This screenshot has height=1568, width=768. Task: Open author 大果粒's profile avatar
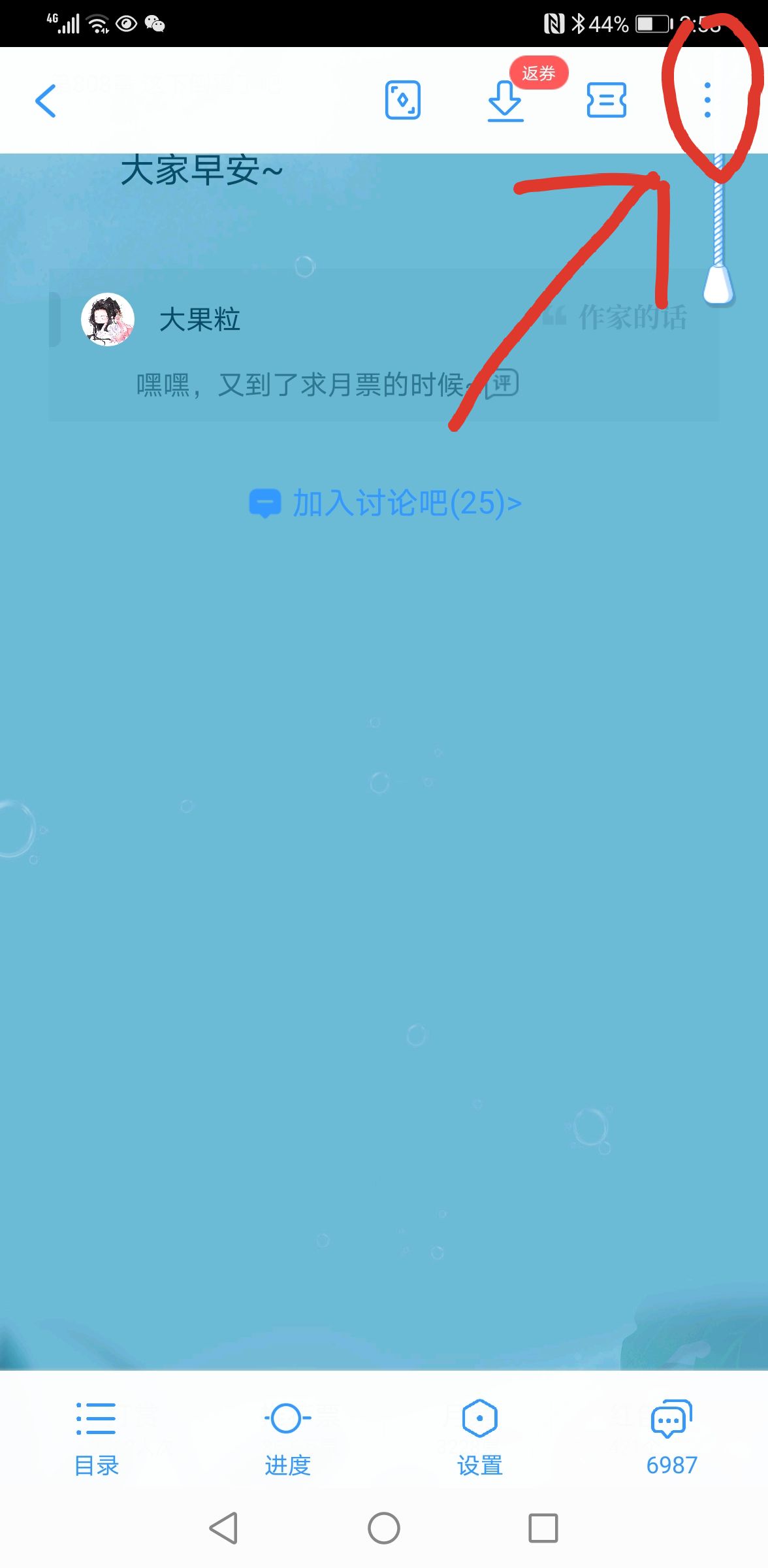[x=108, y=319]
